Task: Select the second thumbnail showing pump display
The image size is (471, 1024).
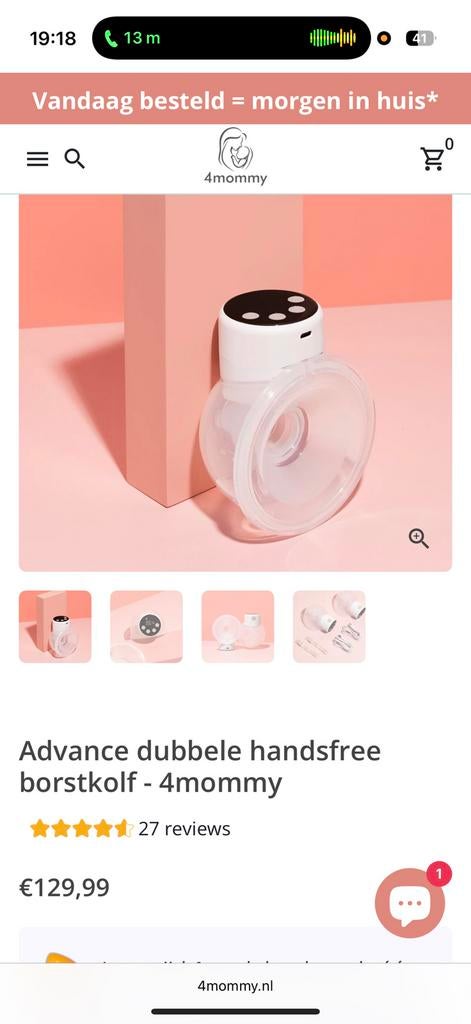Action: pyautogui.click(x=146, y=627)
